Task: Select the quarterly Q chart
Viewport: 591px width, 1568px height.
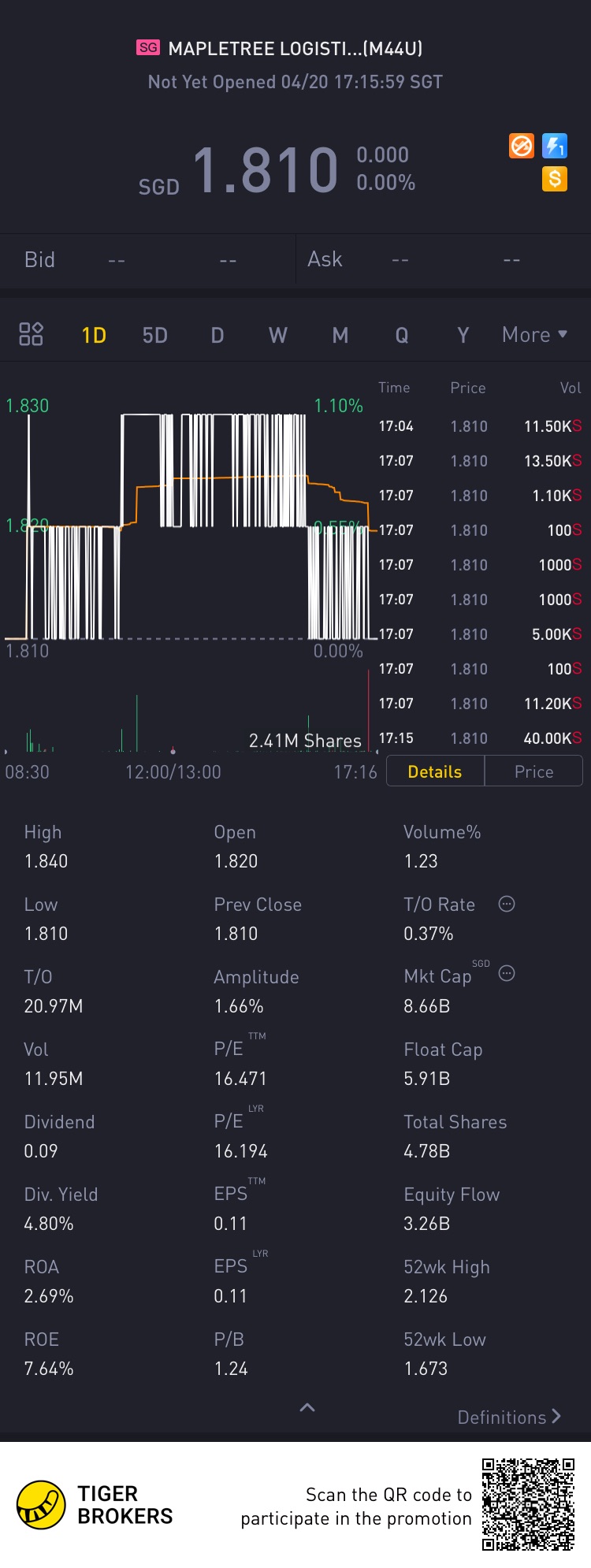Action: click(x=402, y=335)
